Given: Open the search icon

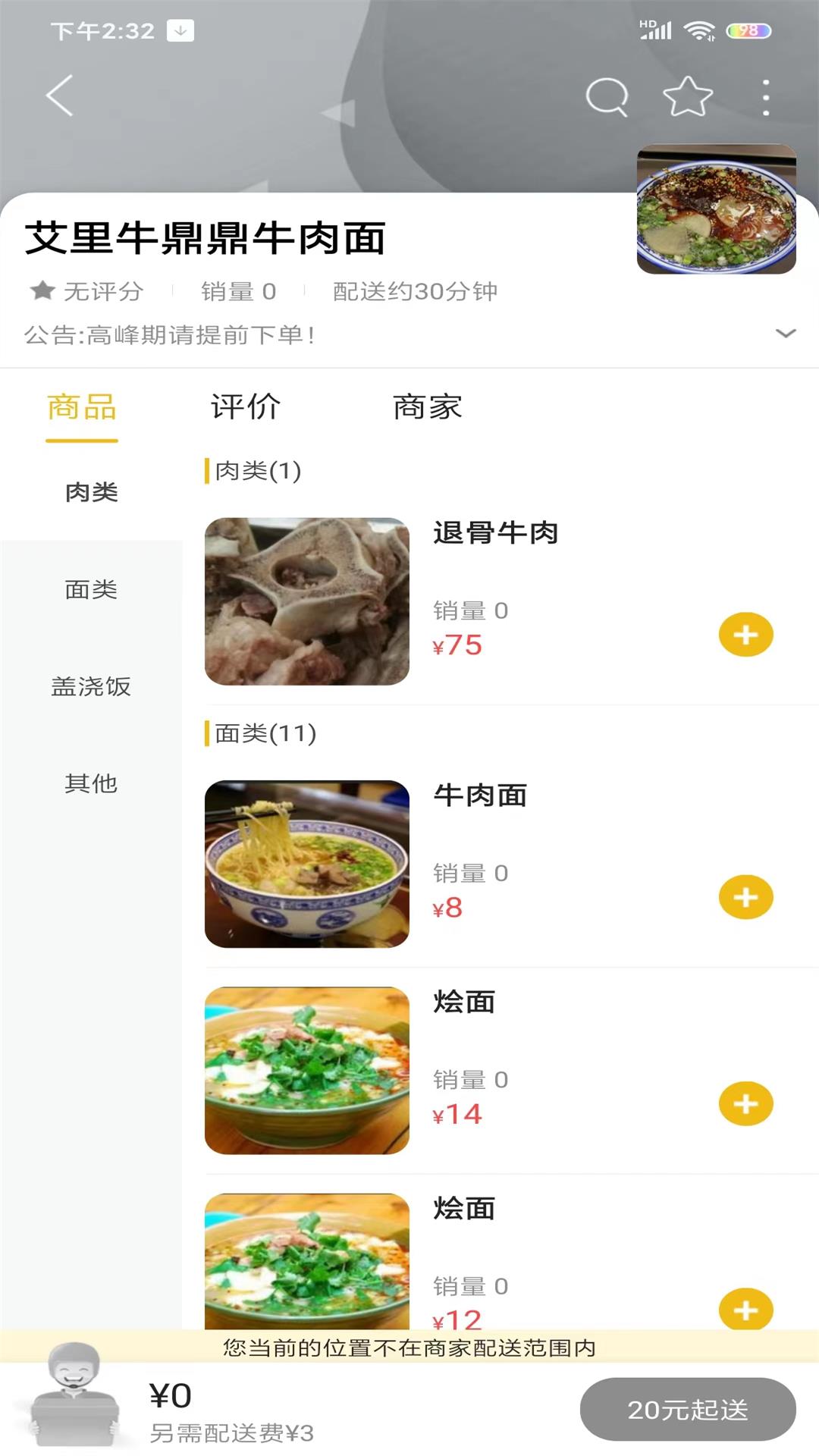Looking at the screenshot, I should point(605,96).
